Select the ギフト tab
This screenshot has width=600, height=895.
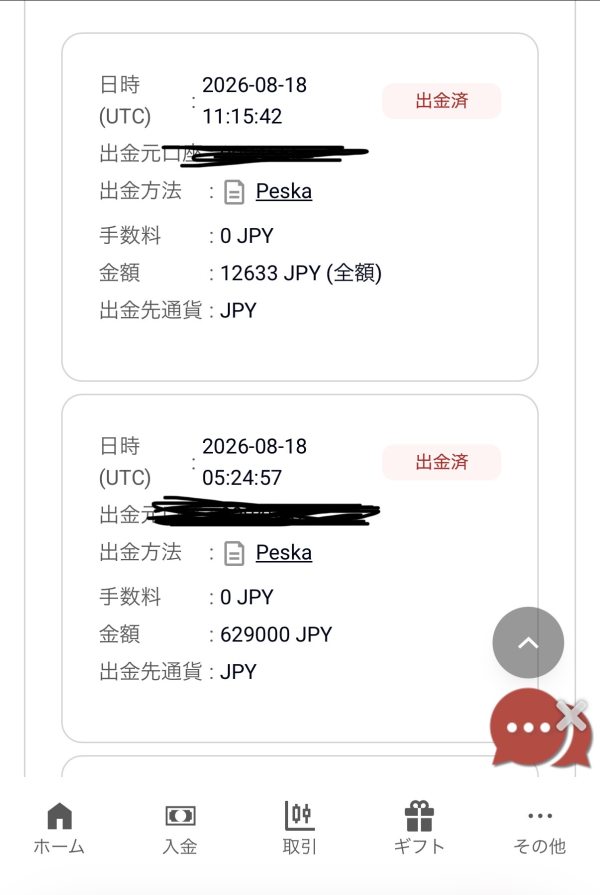tap(419, 828)
